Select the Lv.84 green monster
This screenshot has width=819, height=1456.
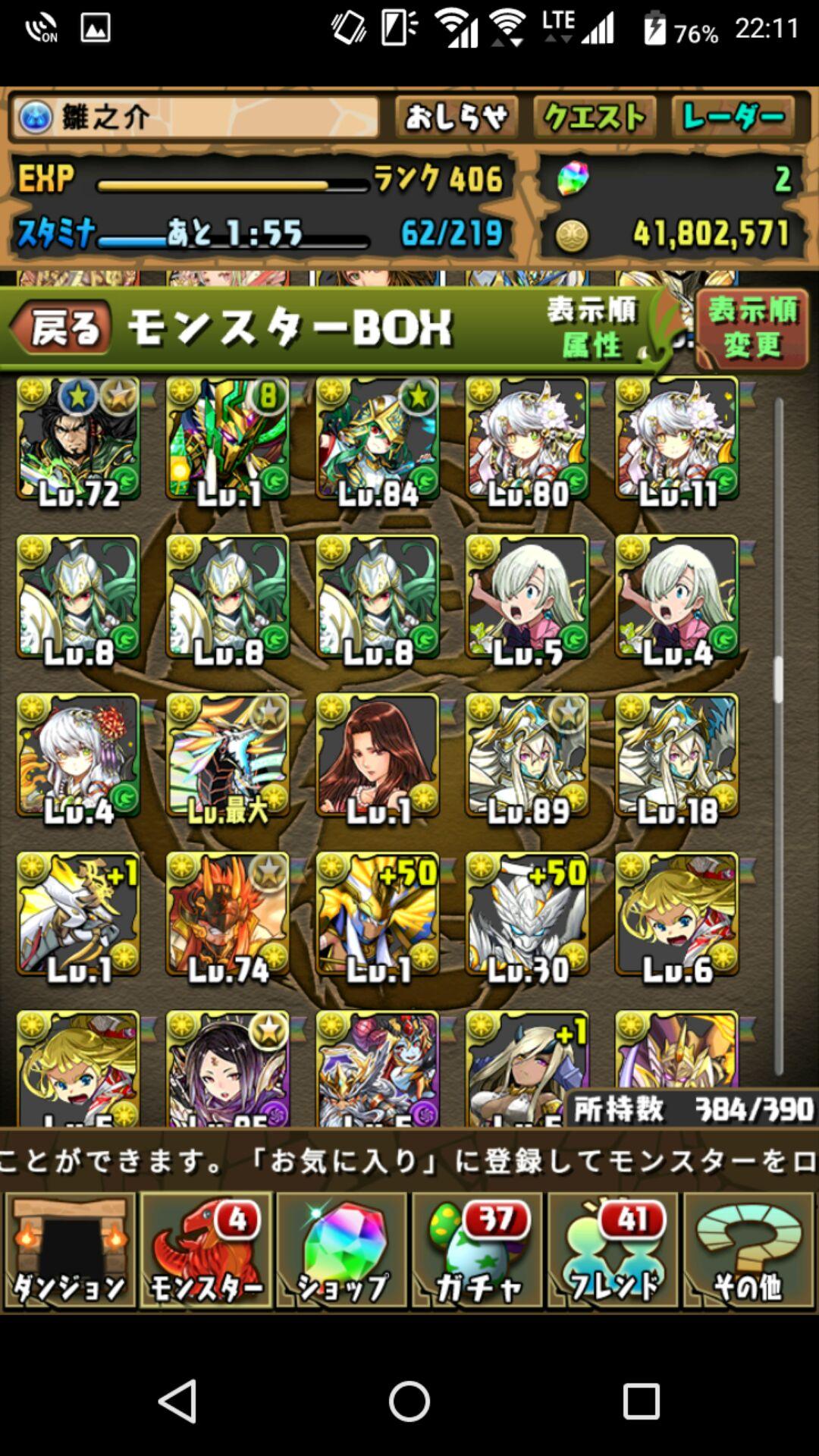(378, 440)
